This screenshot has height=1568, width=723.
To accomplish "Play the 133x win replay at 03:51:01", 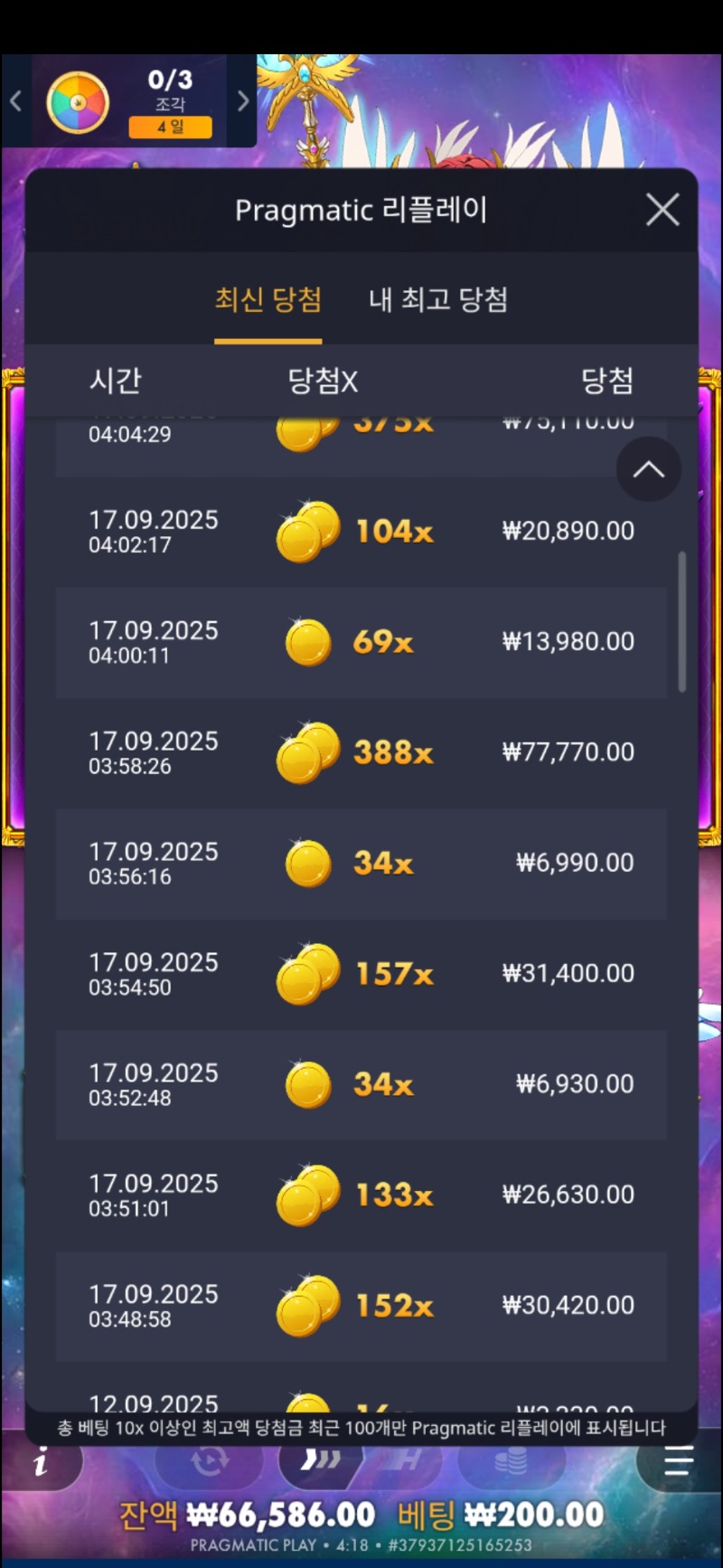I will tap(361, 1195).
